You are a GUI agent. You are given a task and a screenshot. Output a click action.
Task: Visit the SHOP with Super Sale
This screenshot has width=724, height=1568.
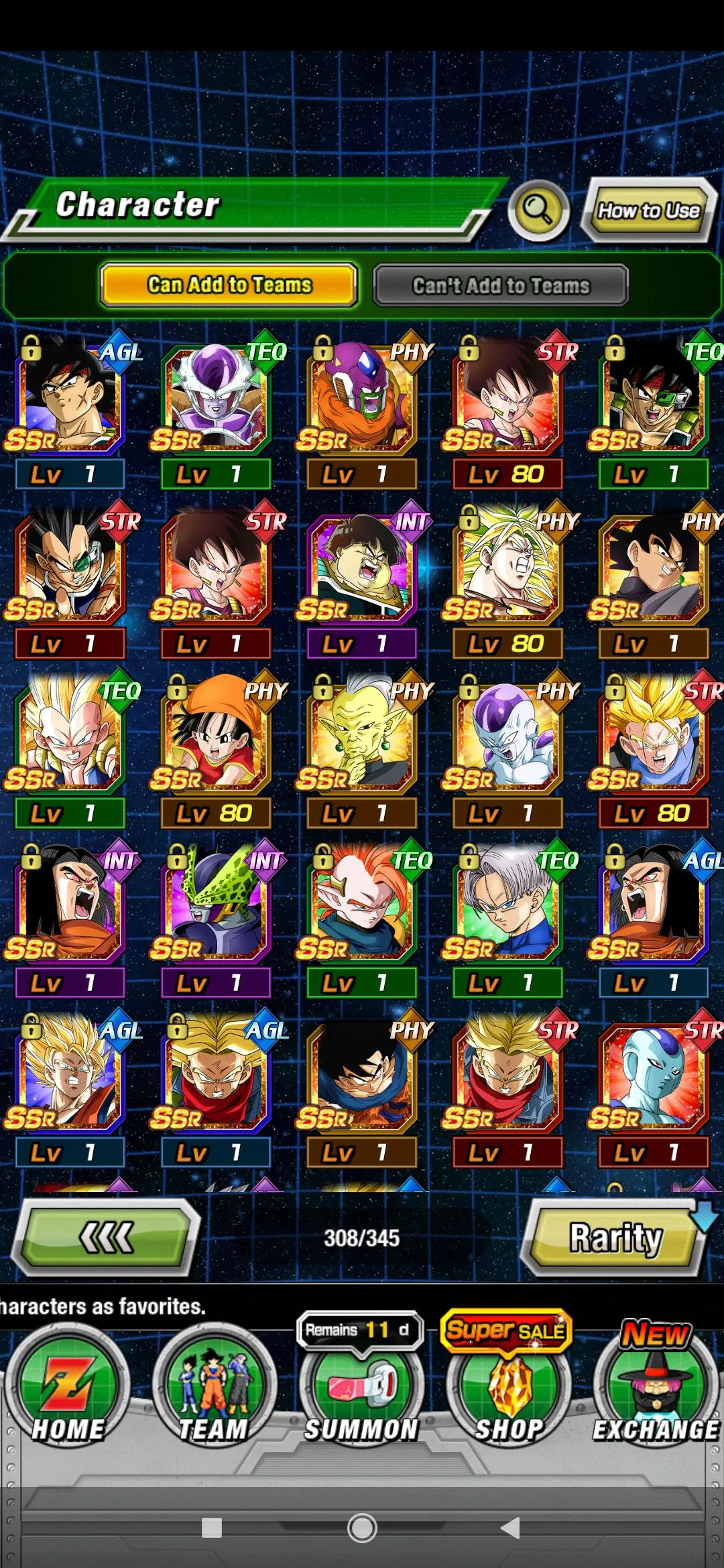pyautogui.click(x=508, y=1387)
